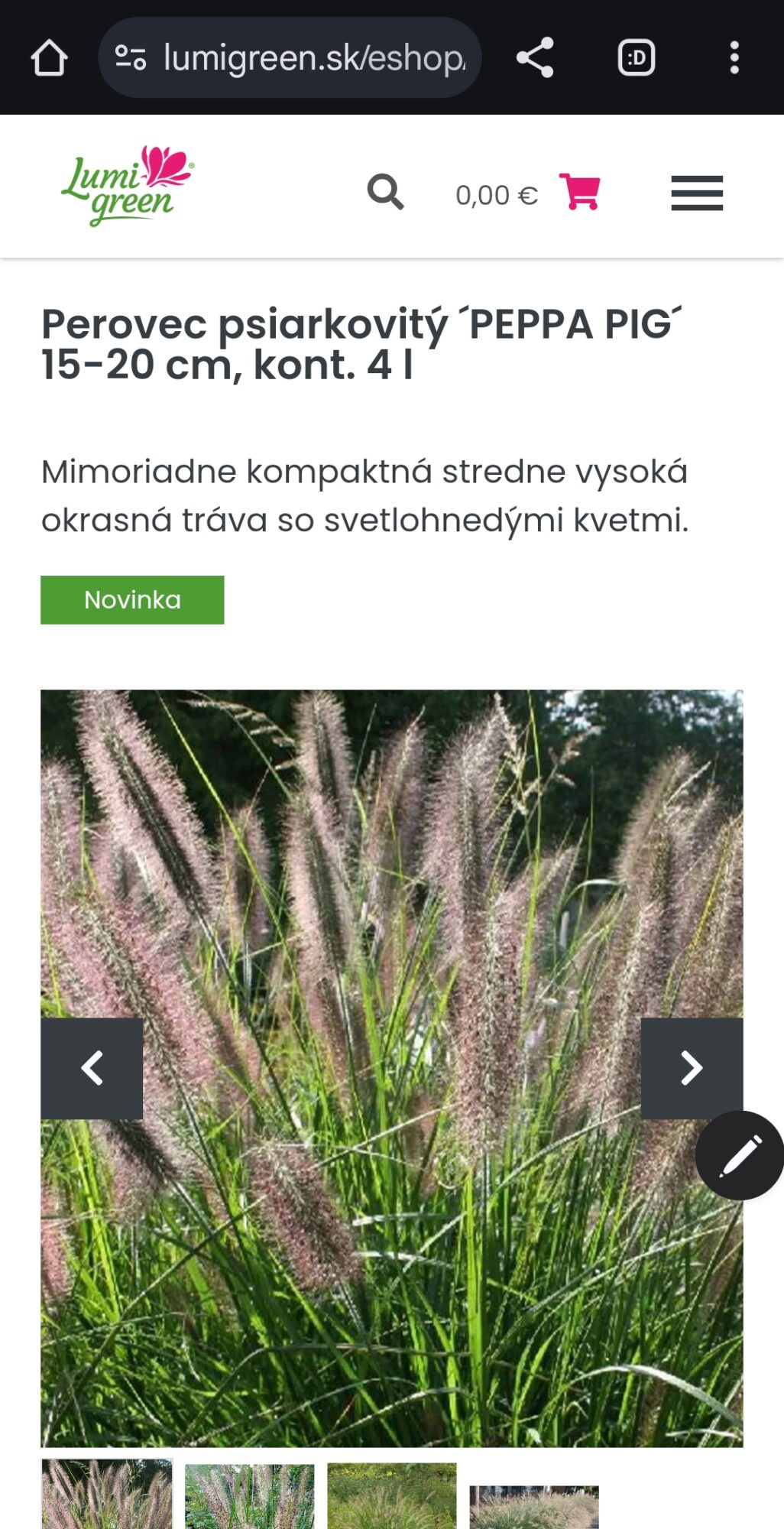Open the Lumigreen logo homepage link

pyautogui.click(x=128, y=186)
